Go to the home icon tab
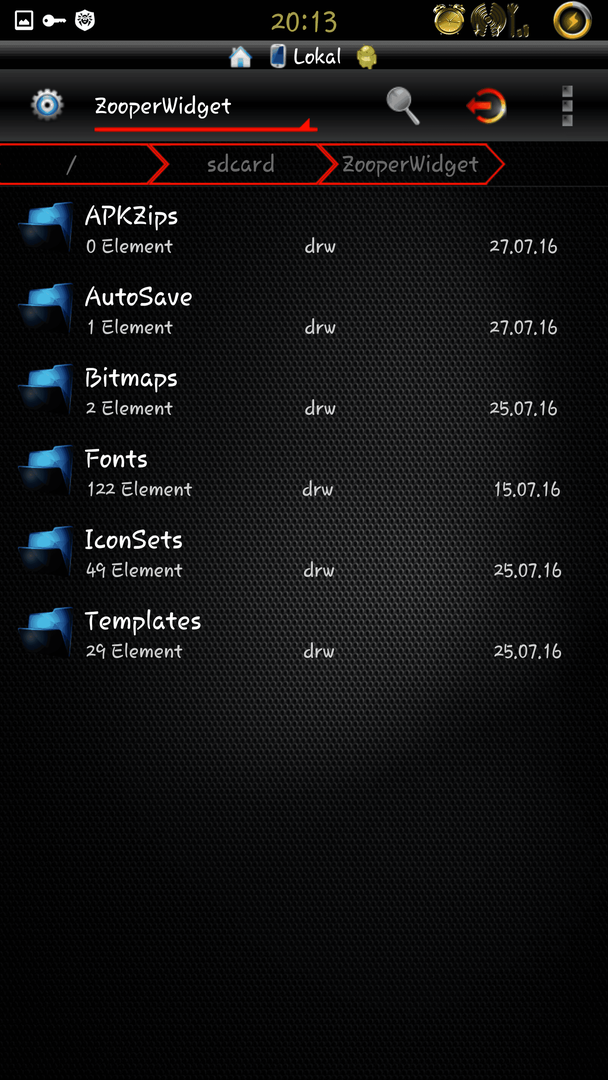 (x=240, y=56)
